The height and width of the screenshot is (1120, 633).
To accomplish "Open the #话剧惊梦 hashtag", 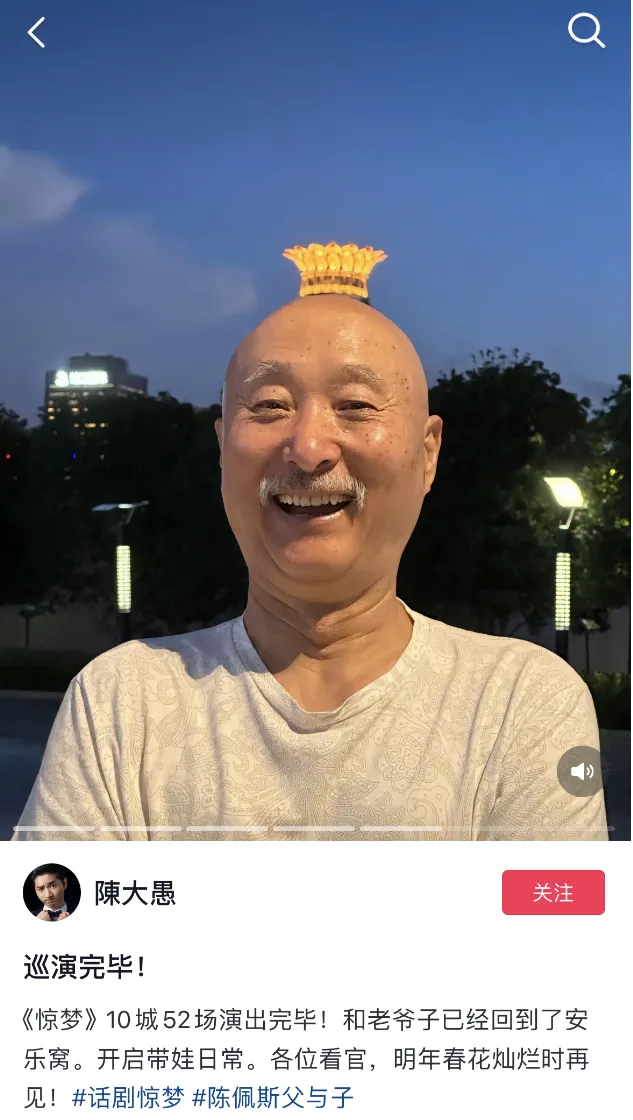I will 129,1097.
